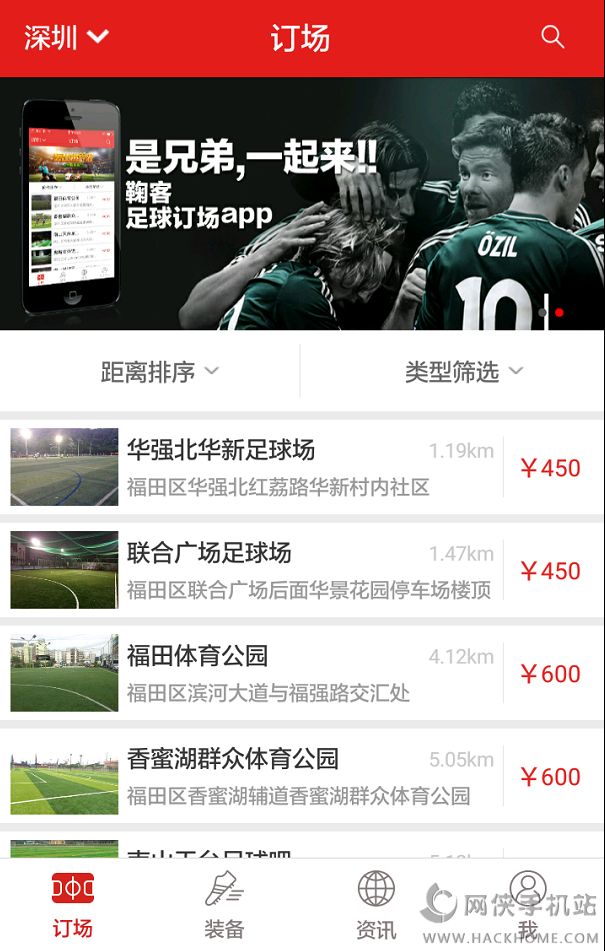
Task: Select the 订场 booking tab
Action: 73,906
